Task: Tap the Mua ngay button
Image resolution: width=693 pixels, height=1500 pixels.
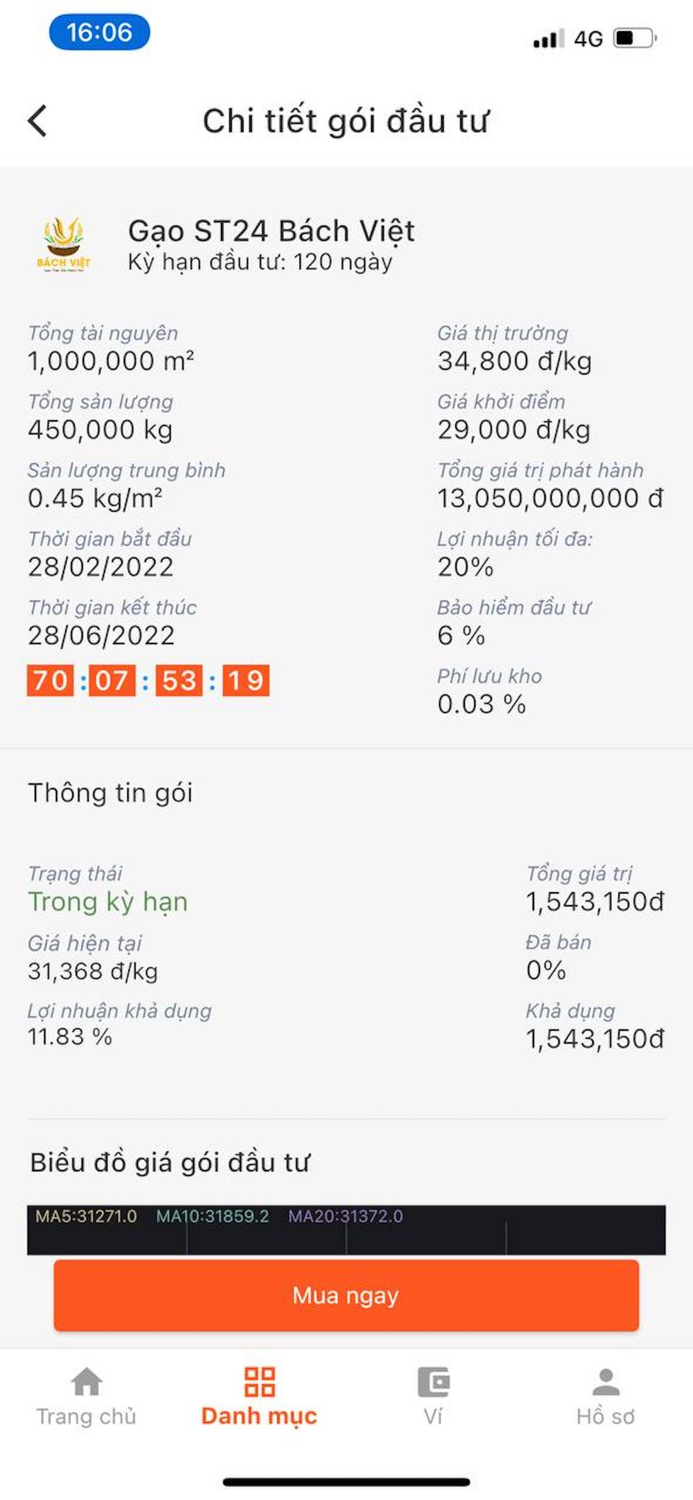Action: click(x=346, y=1296)
